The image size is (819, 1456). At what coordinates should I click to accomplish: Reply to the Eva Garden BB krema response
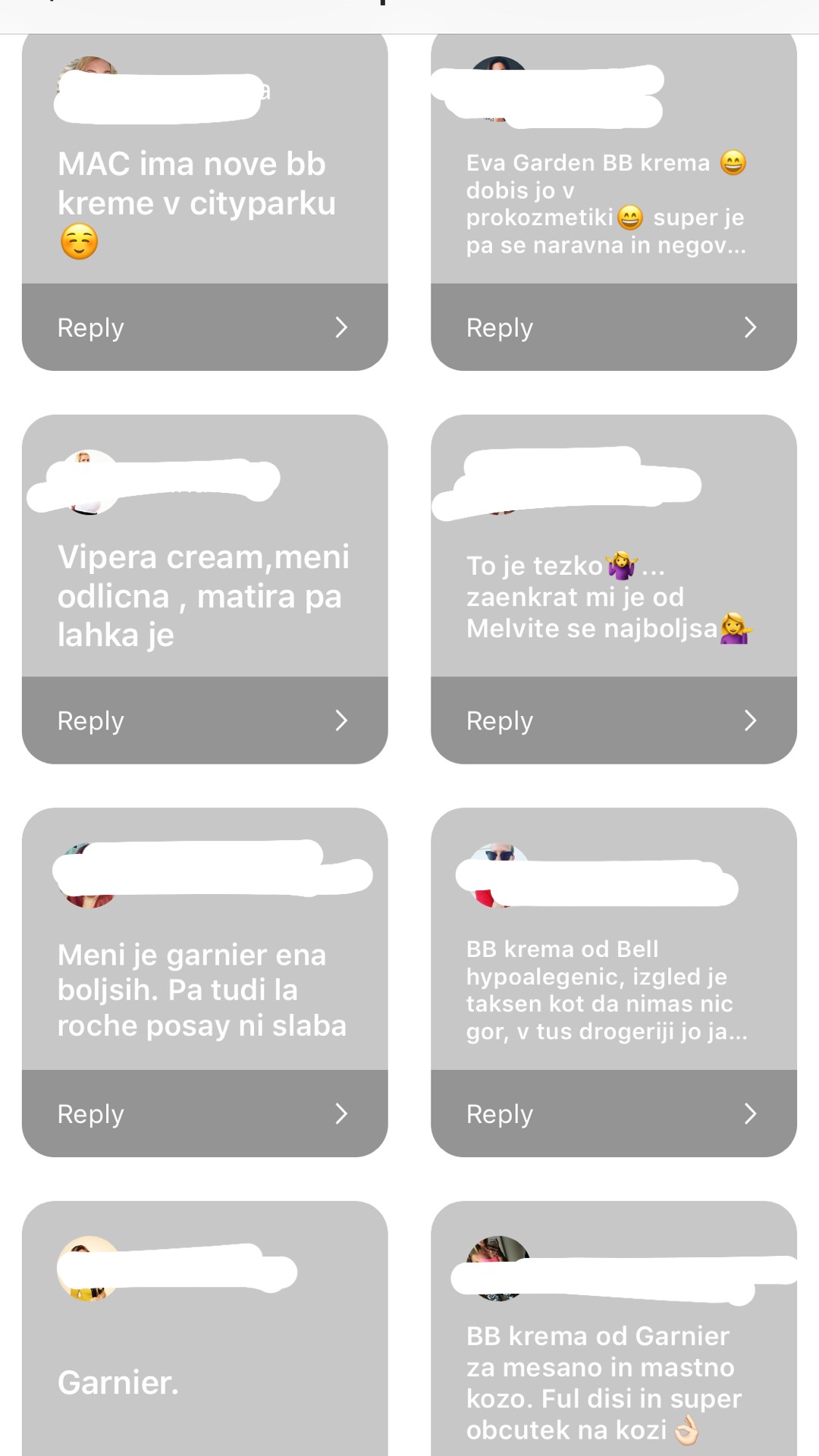tap(613, 328)
